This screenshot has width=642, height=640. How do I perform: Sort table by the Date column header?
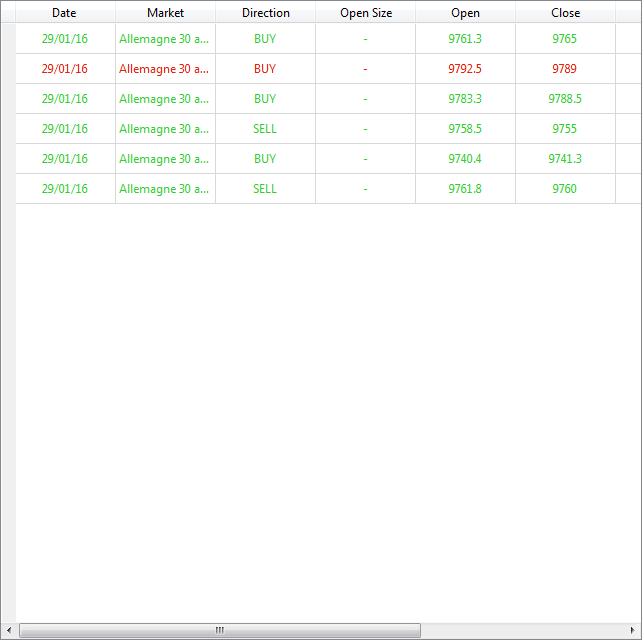point(64,13)
